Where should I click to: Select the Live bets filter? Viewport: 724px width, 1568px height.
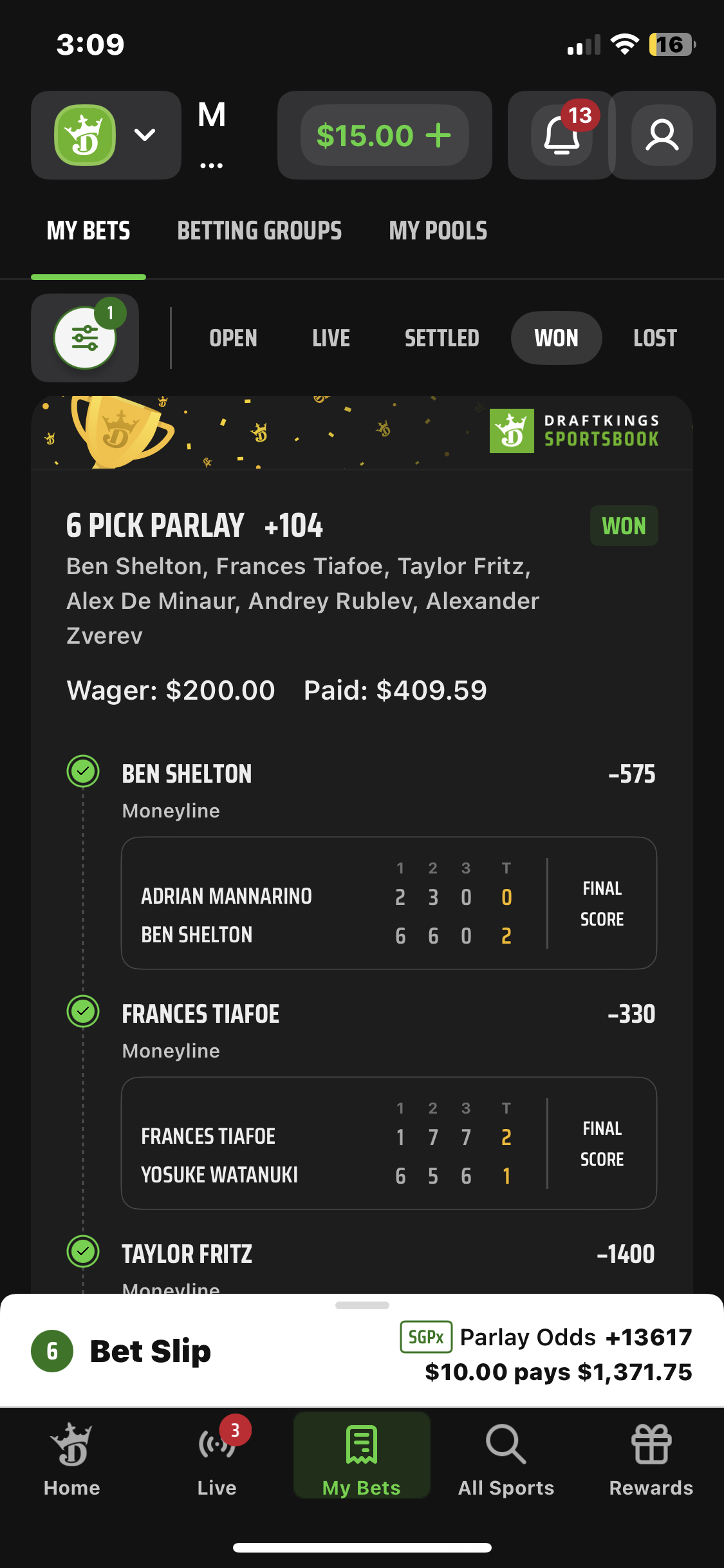331,338
